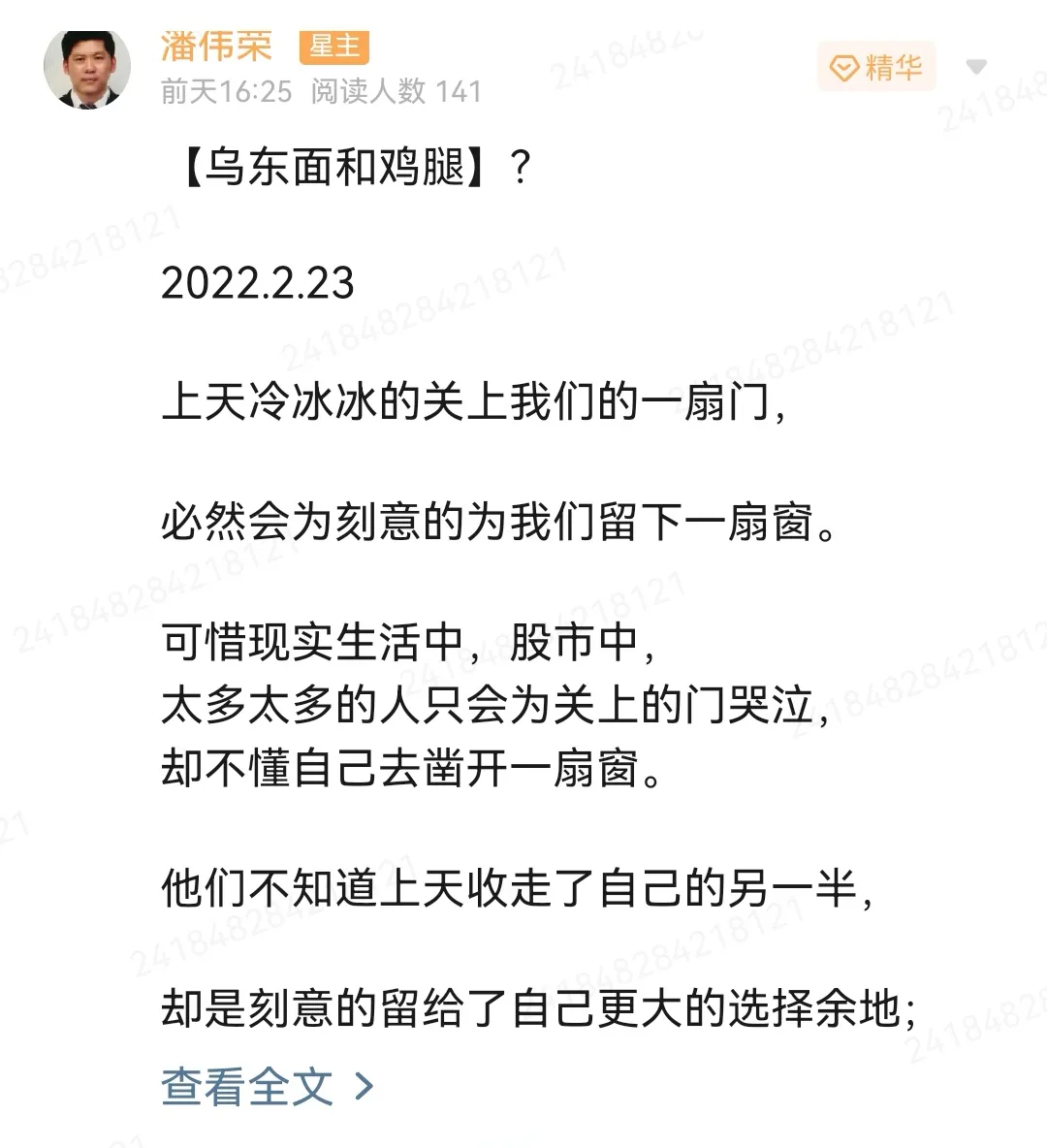Open the dropdown arrow menu for this post
Viewport: 1047px width, 1148px height.
coord(976,67)
